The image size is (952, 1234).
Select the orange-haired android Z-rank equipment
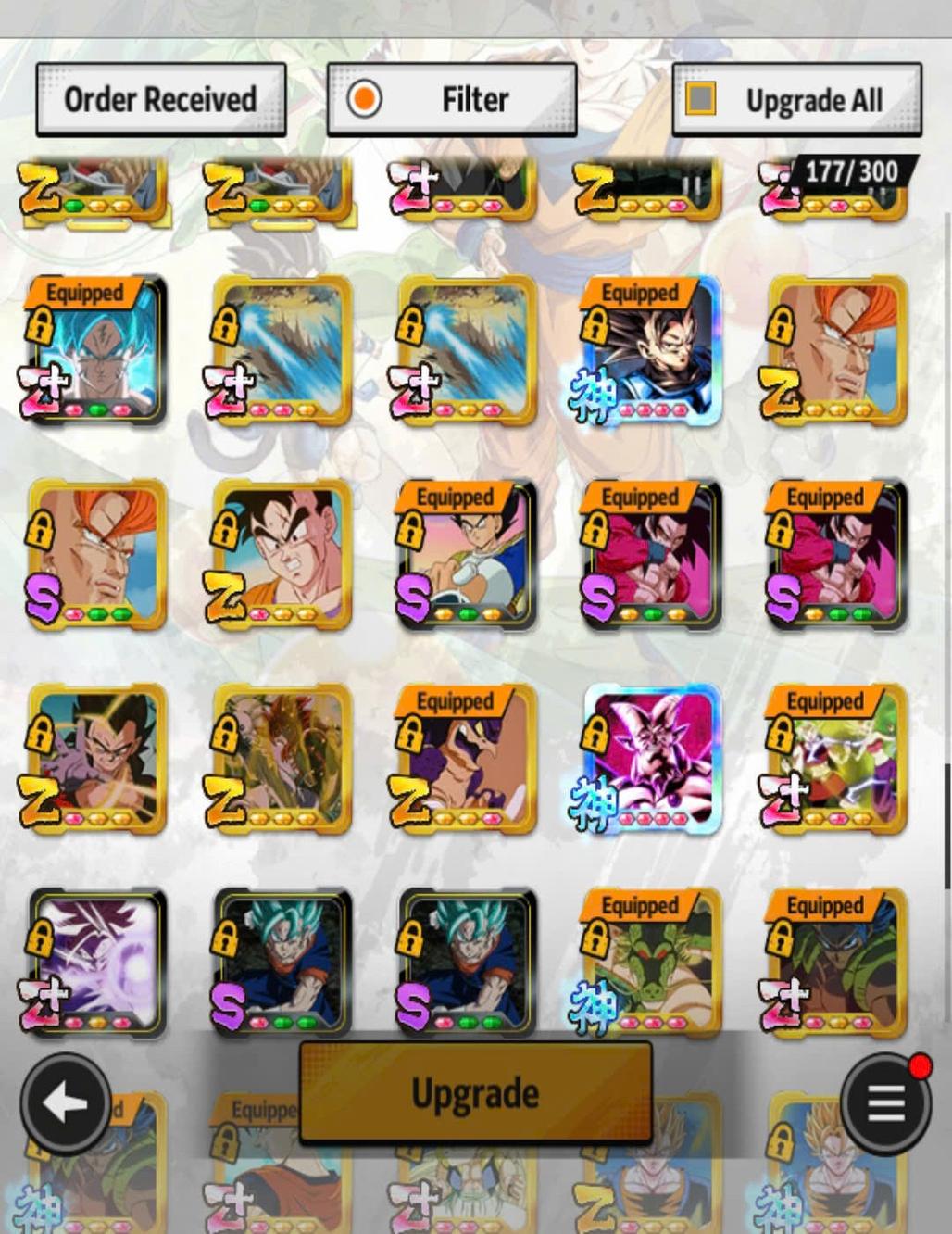(x=837, y=350)
